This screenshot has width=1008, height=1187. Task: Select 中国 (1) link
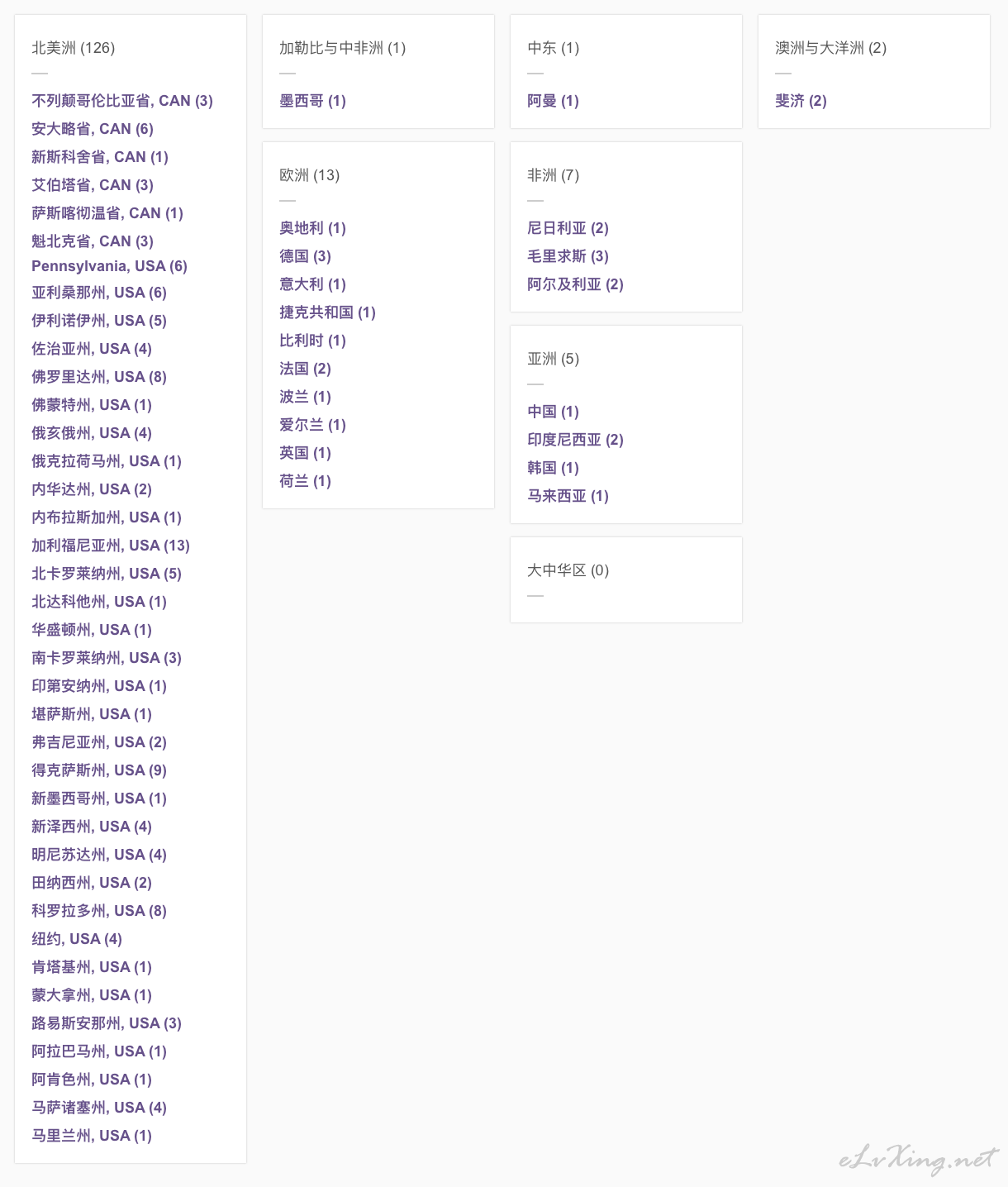553,412
